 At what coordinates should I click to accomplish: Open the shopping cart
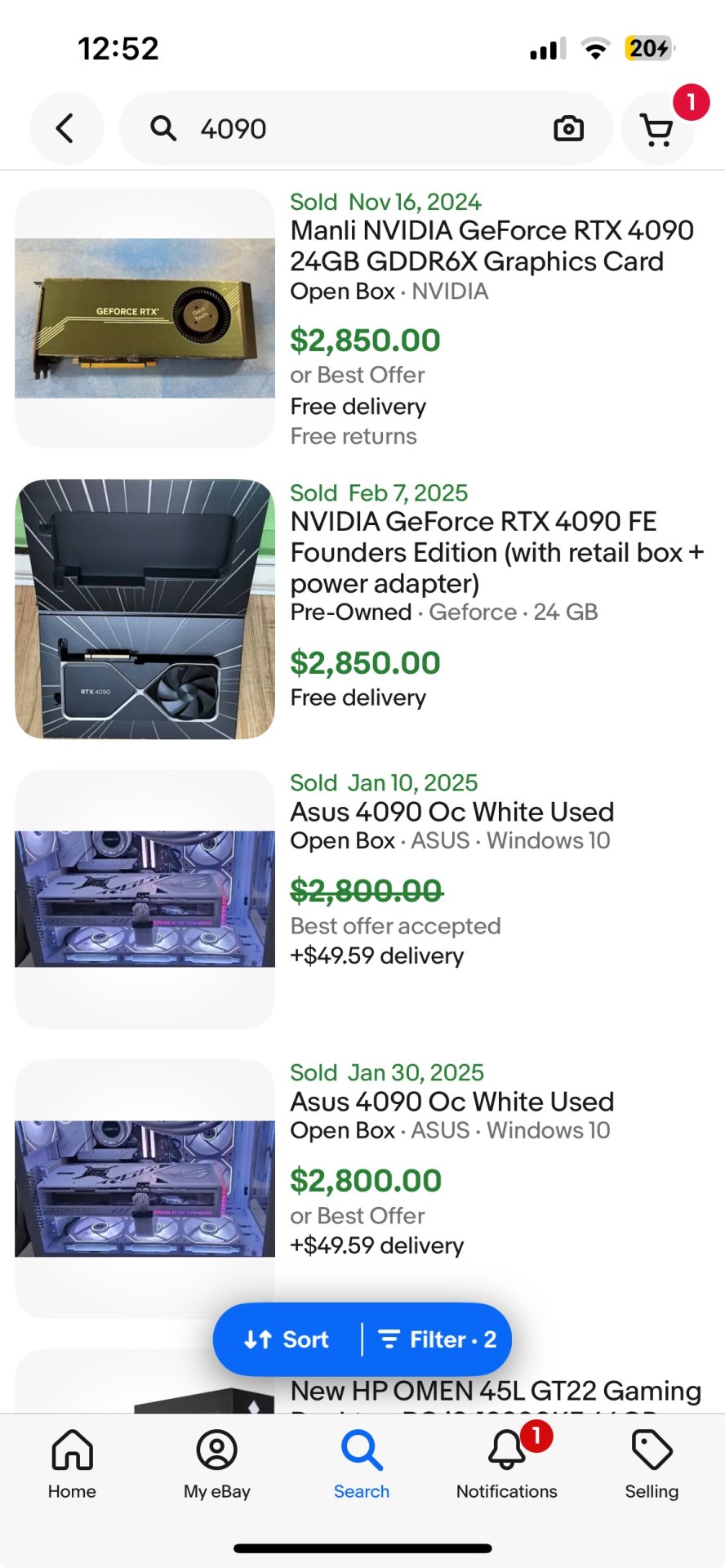click(x=657, y=129)
